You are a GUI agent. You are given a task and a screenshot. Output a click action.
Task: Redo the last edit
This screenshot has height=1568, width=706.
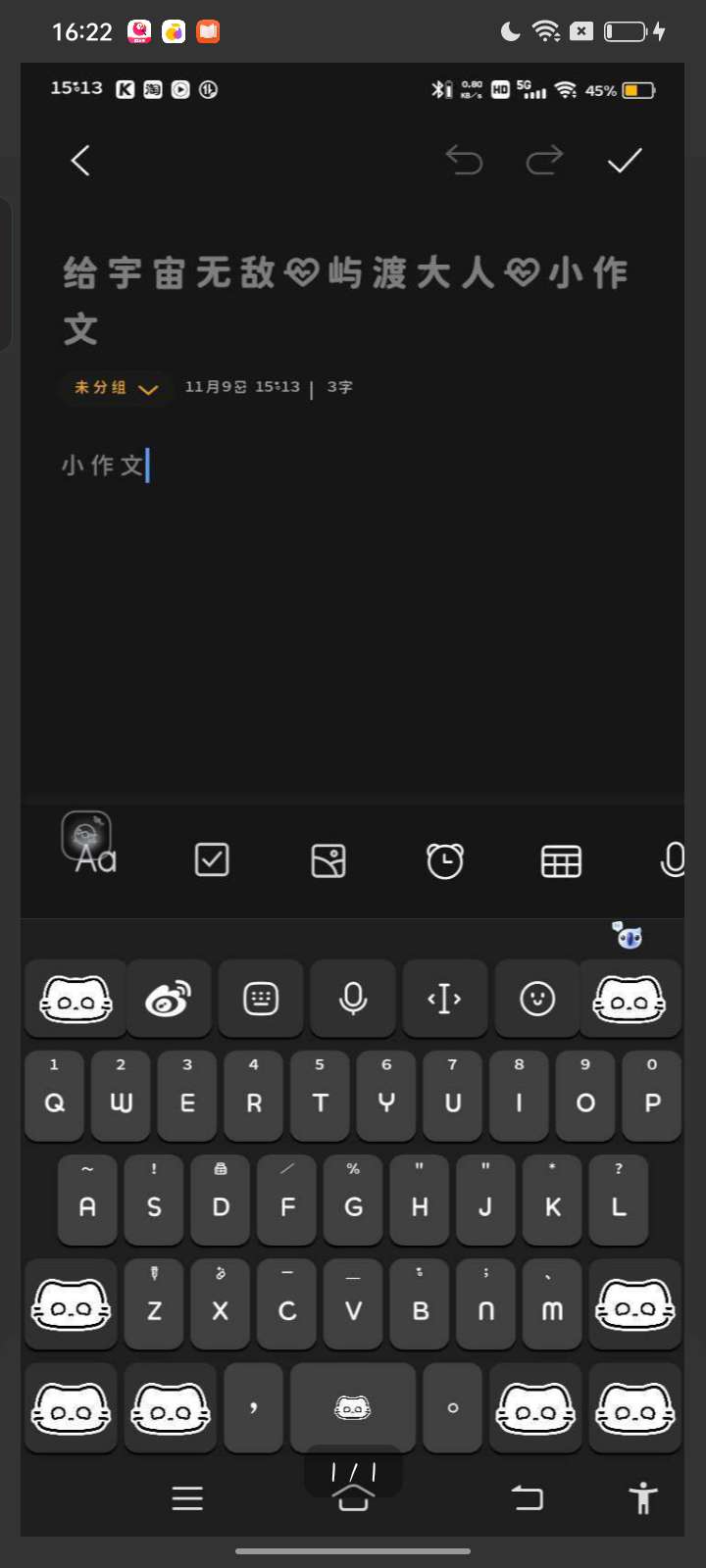544,160
